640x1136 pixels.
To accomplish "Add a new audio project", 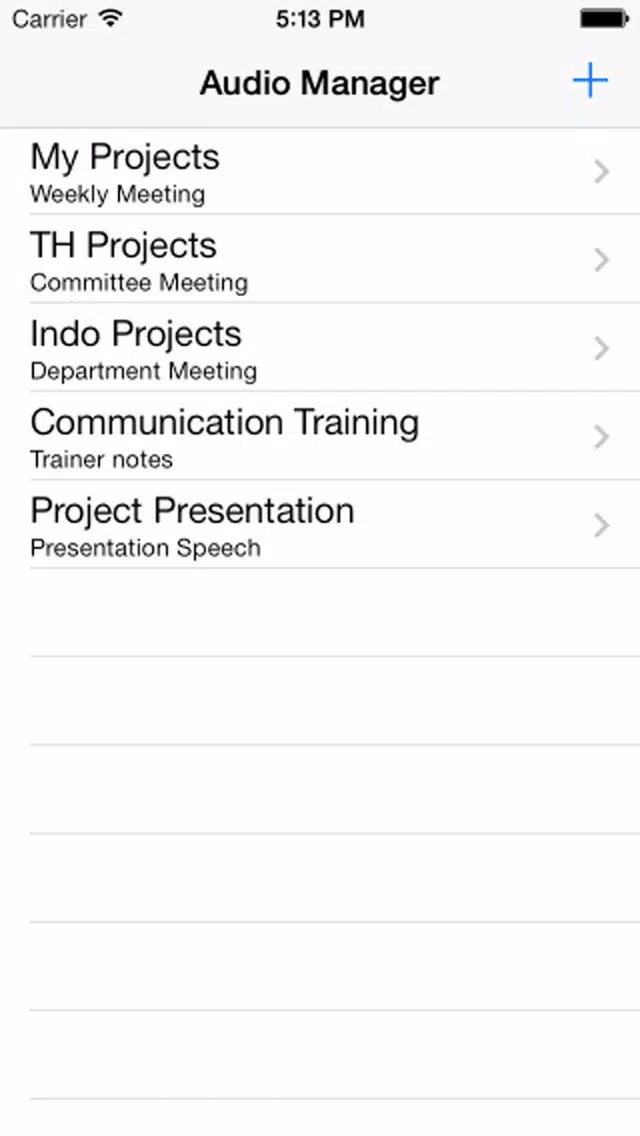I will (x=590, y=80).
